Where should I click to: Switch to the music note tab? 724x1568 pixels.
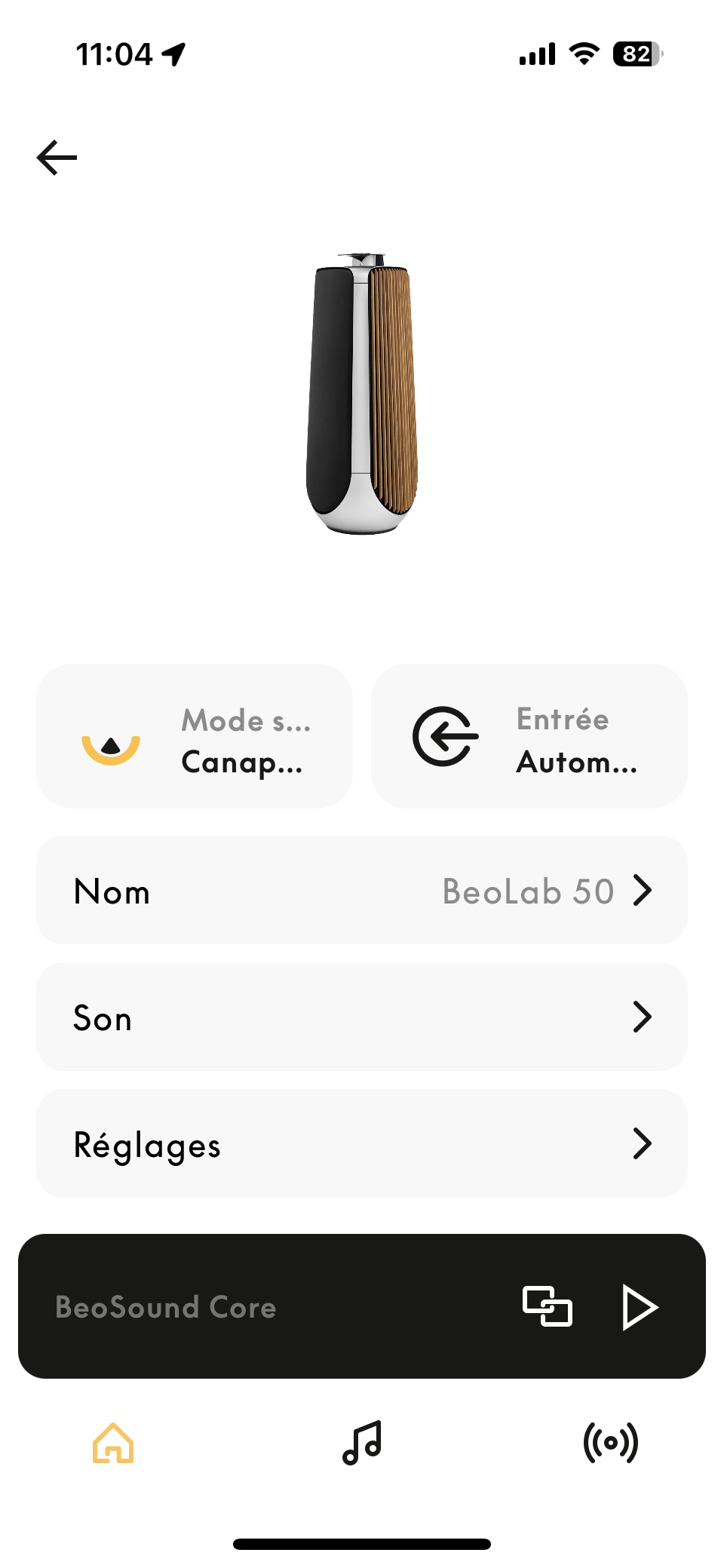pos(362,1443)
